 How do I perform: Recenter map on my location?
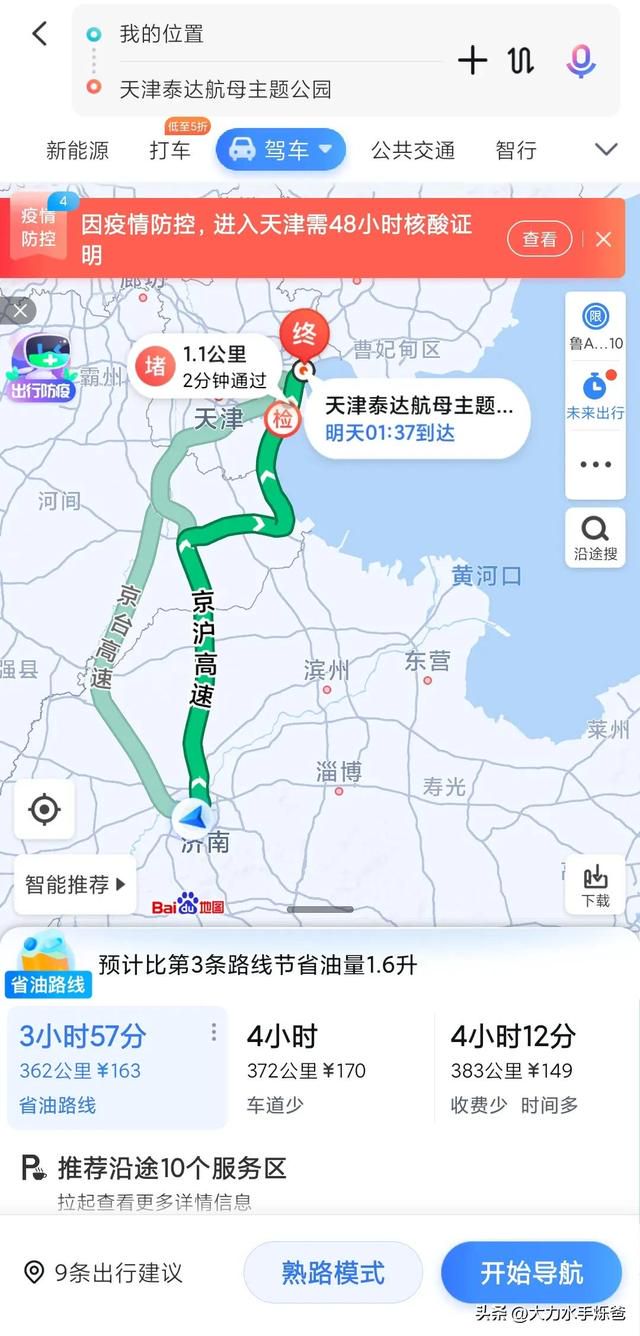click(45, 809)
